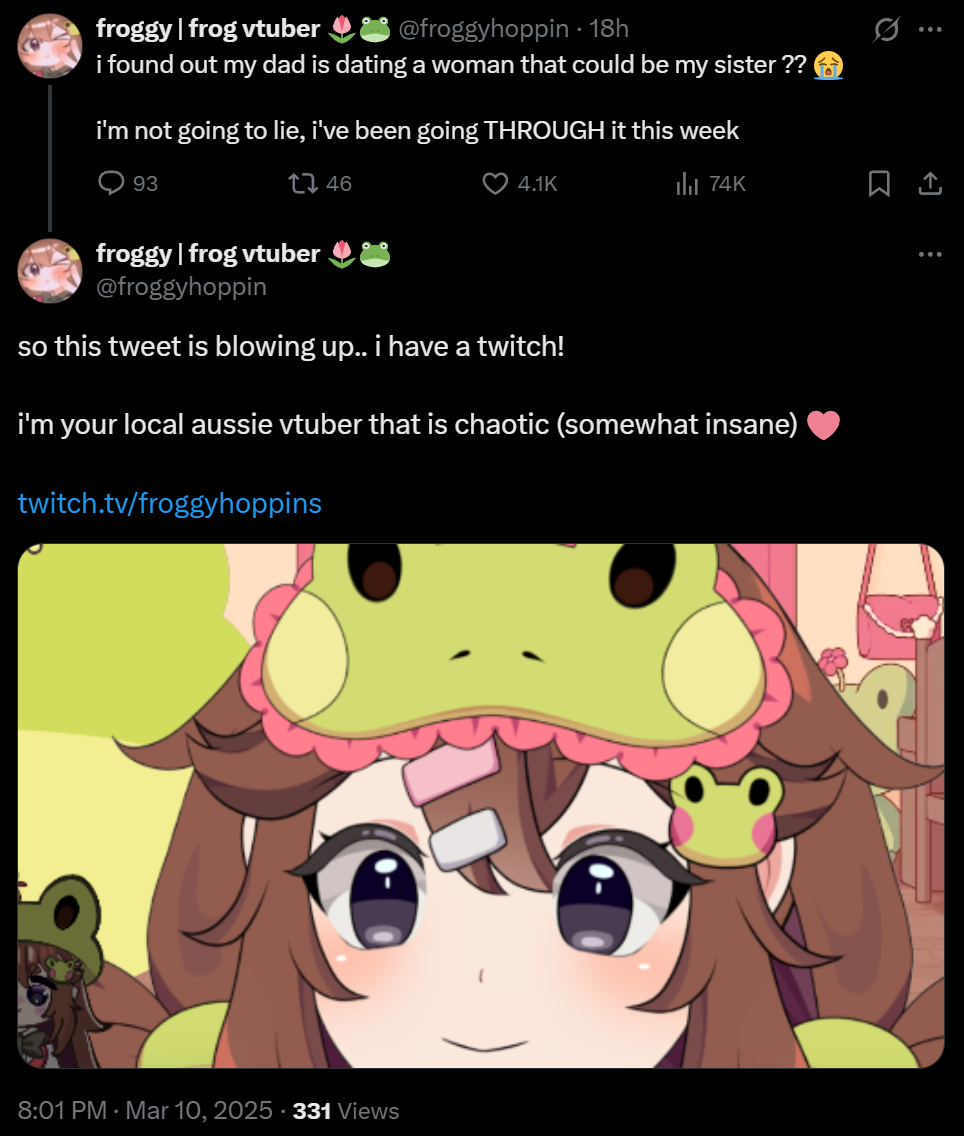The width and height of the screenshot is (964, 1136).
Task: Open the twitch.tv/froggyhoppins link
Action: (170, 502)
